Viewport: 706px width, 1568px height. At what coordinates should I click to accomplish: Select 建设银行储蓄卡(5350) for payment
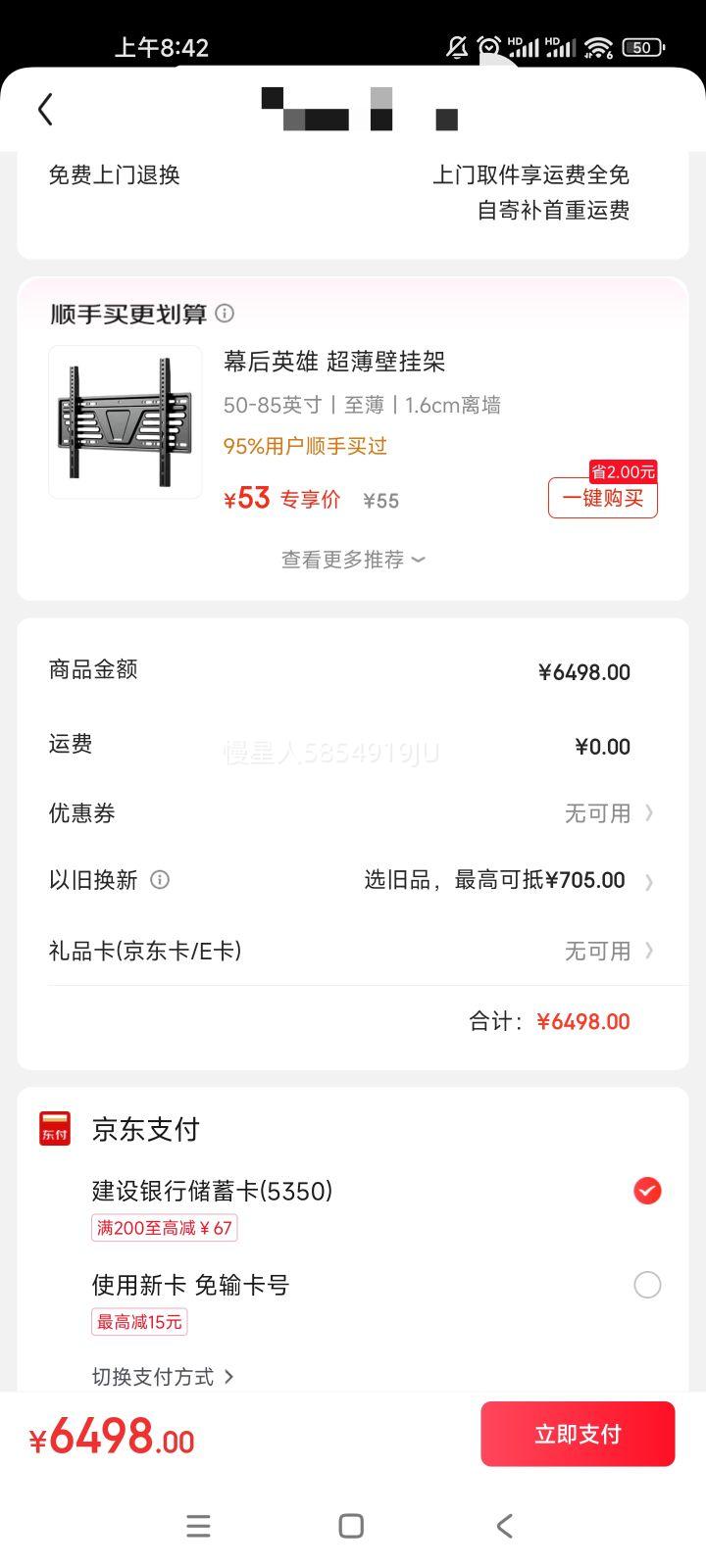(x=646, y=1191)
